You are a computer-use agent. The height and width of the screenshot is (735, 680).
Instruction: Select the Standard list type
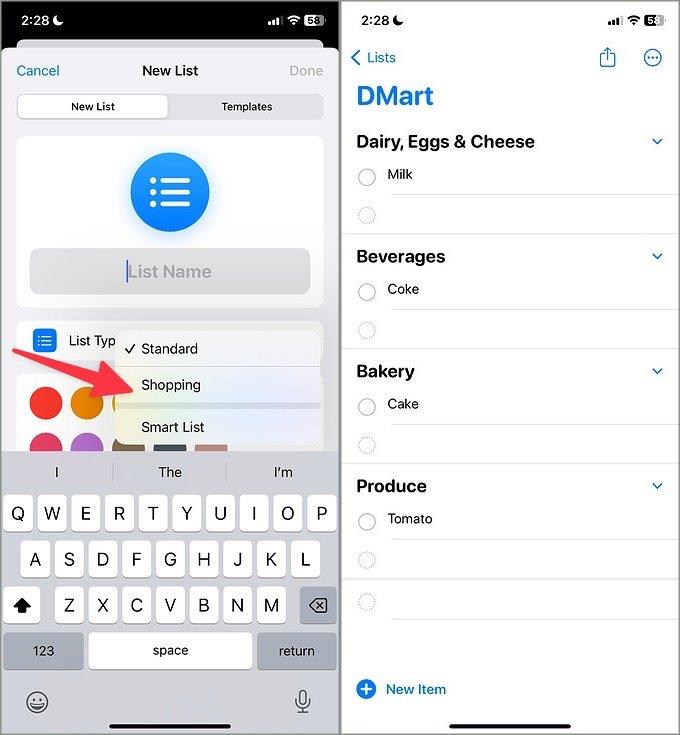[x=169, y=349]
